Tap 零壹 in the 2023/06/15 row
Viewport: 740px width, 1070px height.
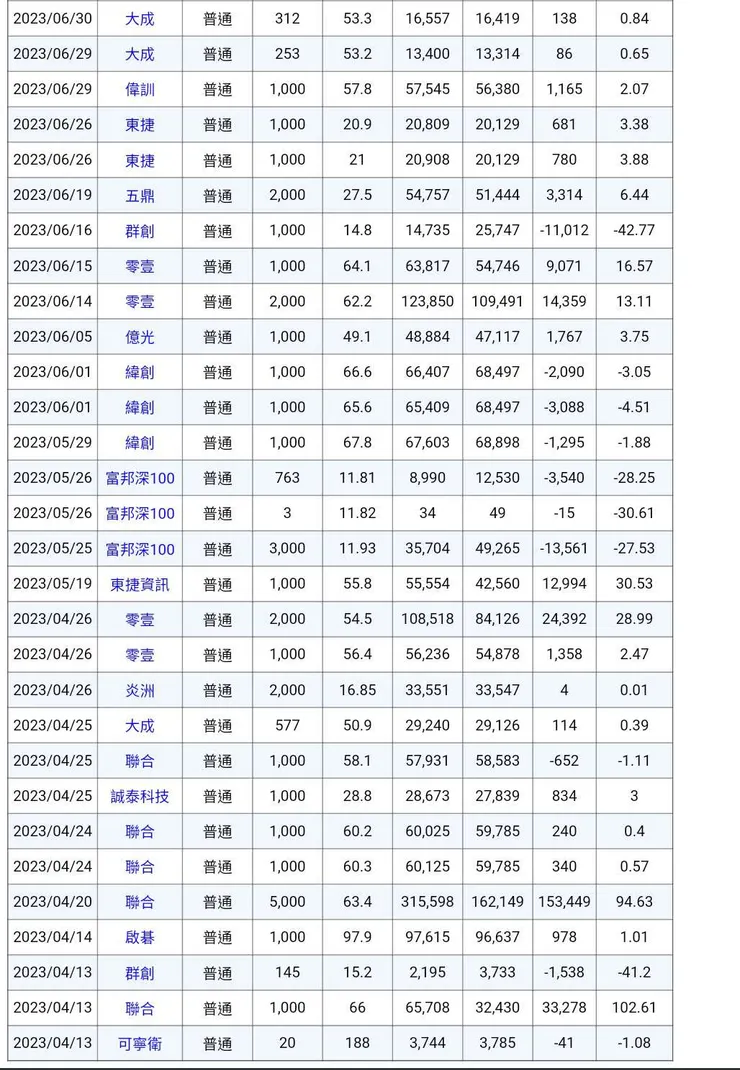click(x=140, y=267)
